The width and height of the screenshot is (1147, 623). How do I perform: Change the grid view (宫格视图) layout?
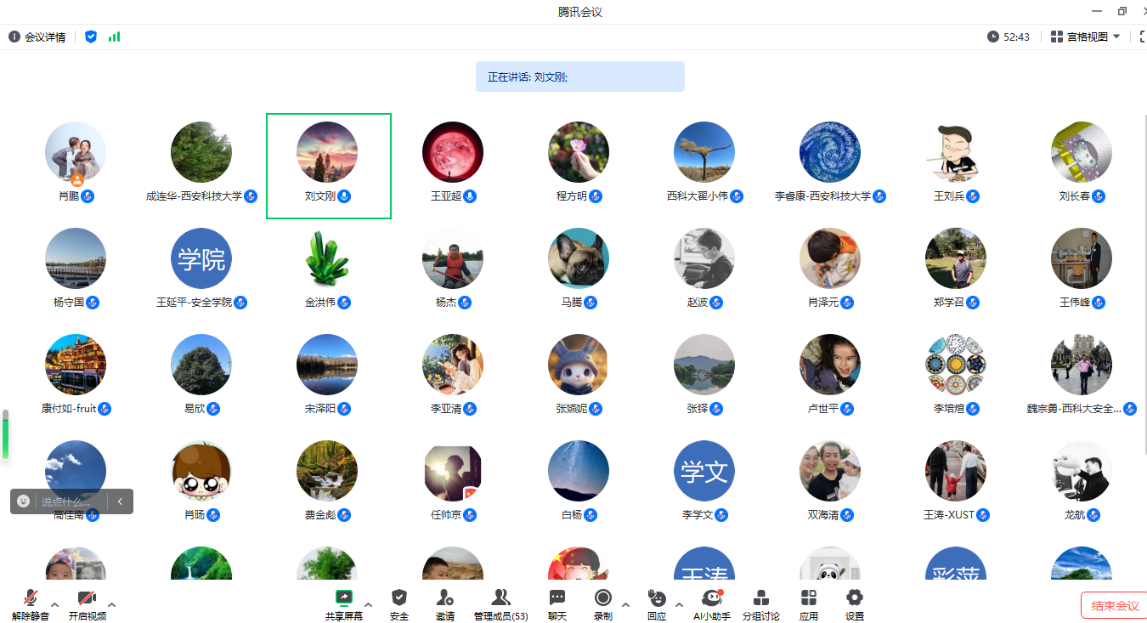click(1085, 37)
